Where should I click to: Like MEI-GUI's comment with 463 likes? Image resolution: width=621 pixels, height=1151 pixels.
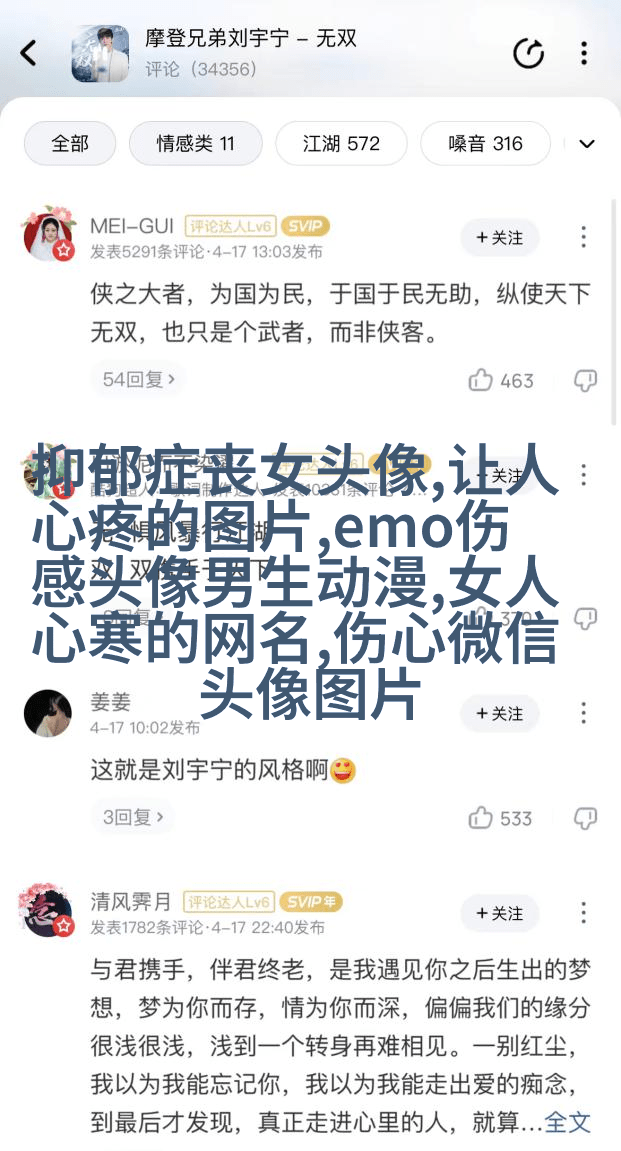(501, 380)
